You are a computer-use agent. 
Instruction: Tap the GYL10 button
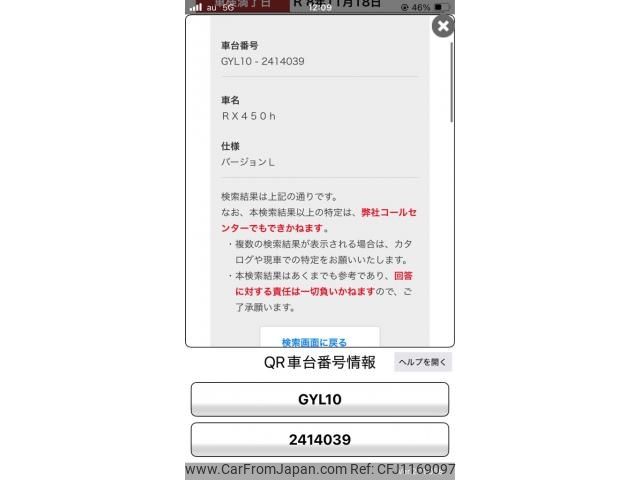(x=319, y=399)
